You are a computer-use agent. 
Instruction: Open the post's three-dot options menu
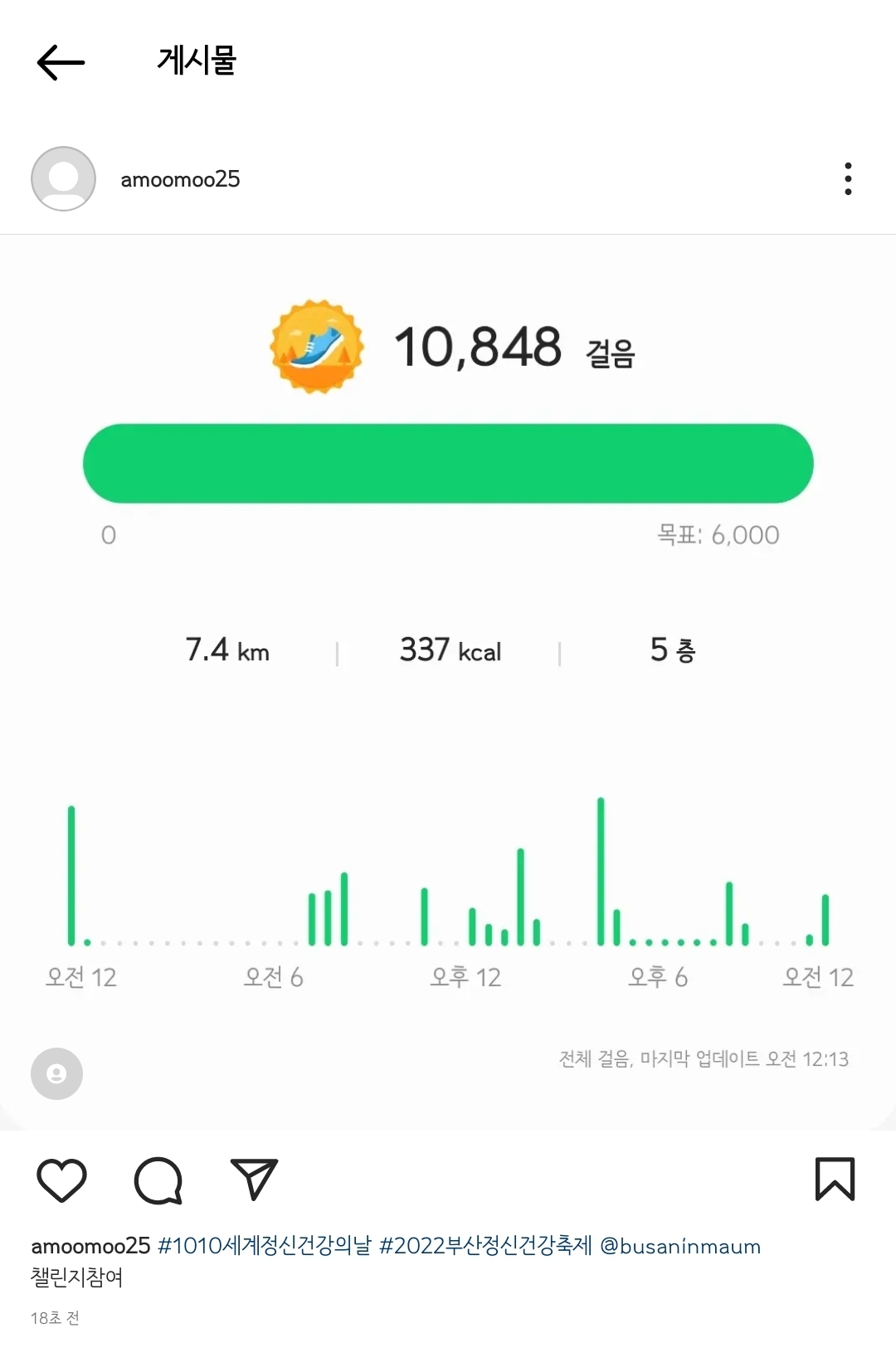(847, 178)
